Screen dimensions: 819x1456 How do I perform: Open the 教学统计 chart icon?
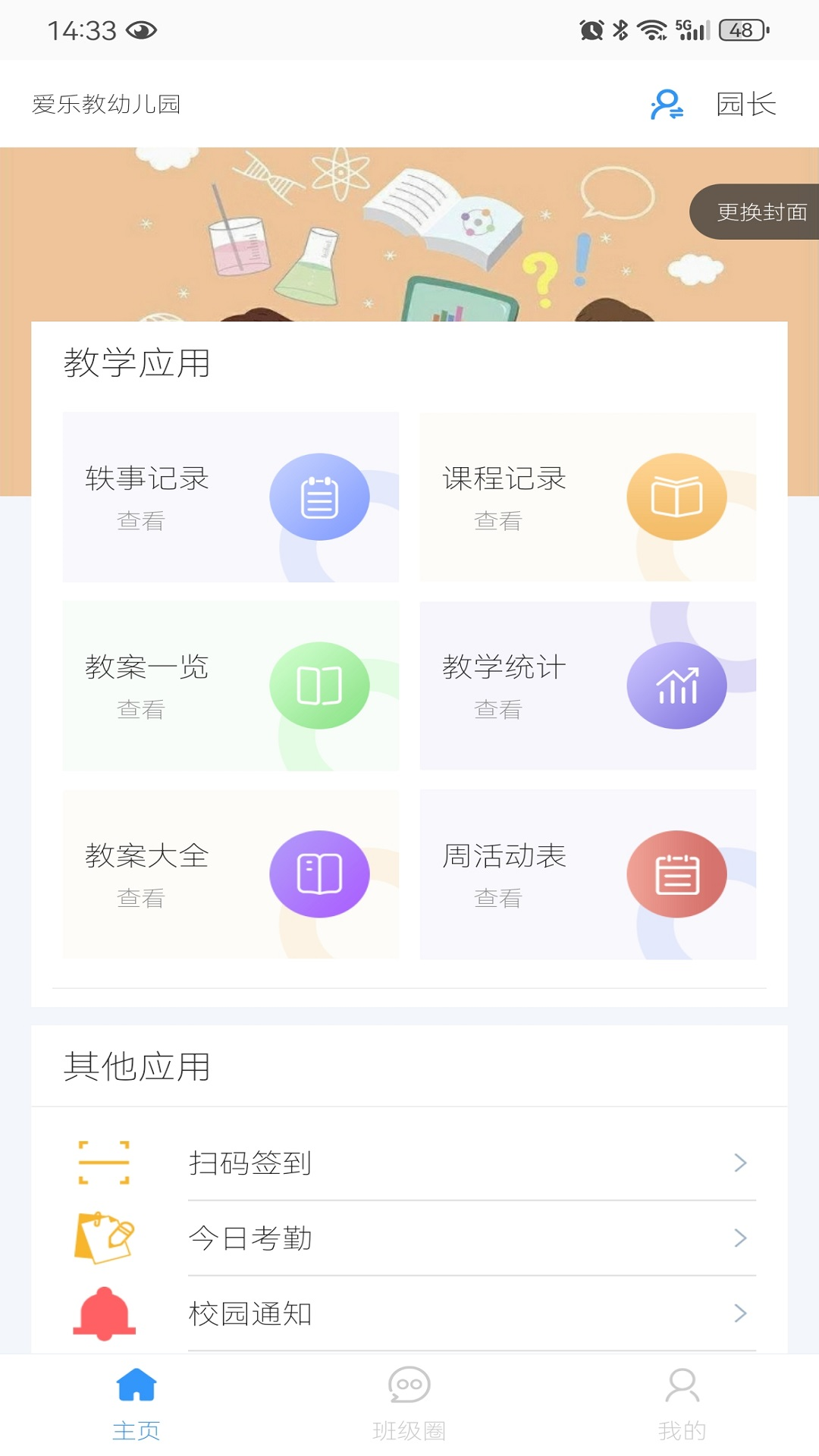click(677, 685)
